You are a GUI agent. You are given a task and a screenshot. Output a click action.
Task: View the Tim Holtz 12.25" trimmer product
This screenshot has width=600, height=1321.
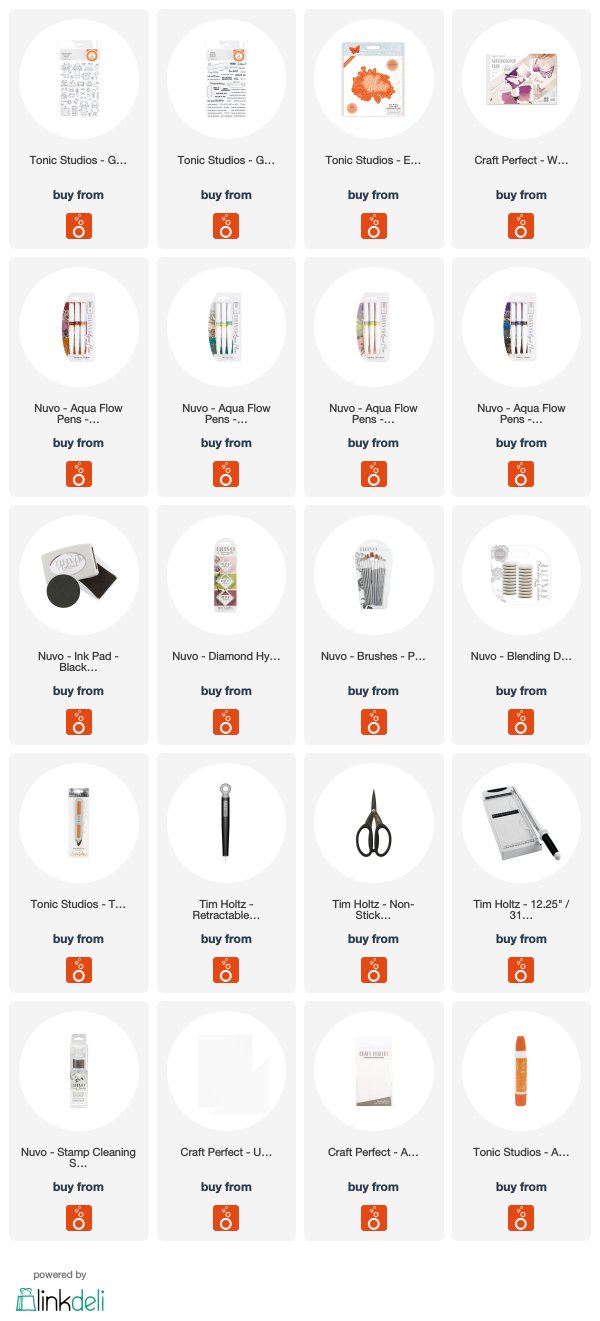coord(521,873)
